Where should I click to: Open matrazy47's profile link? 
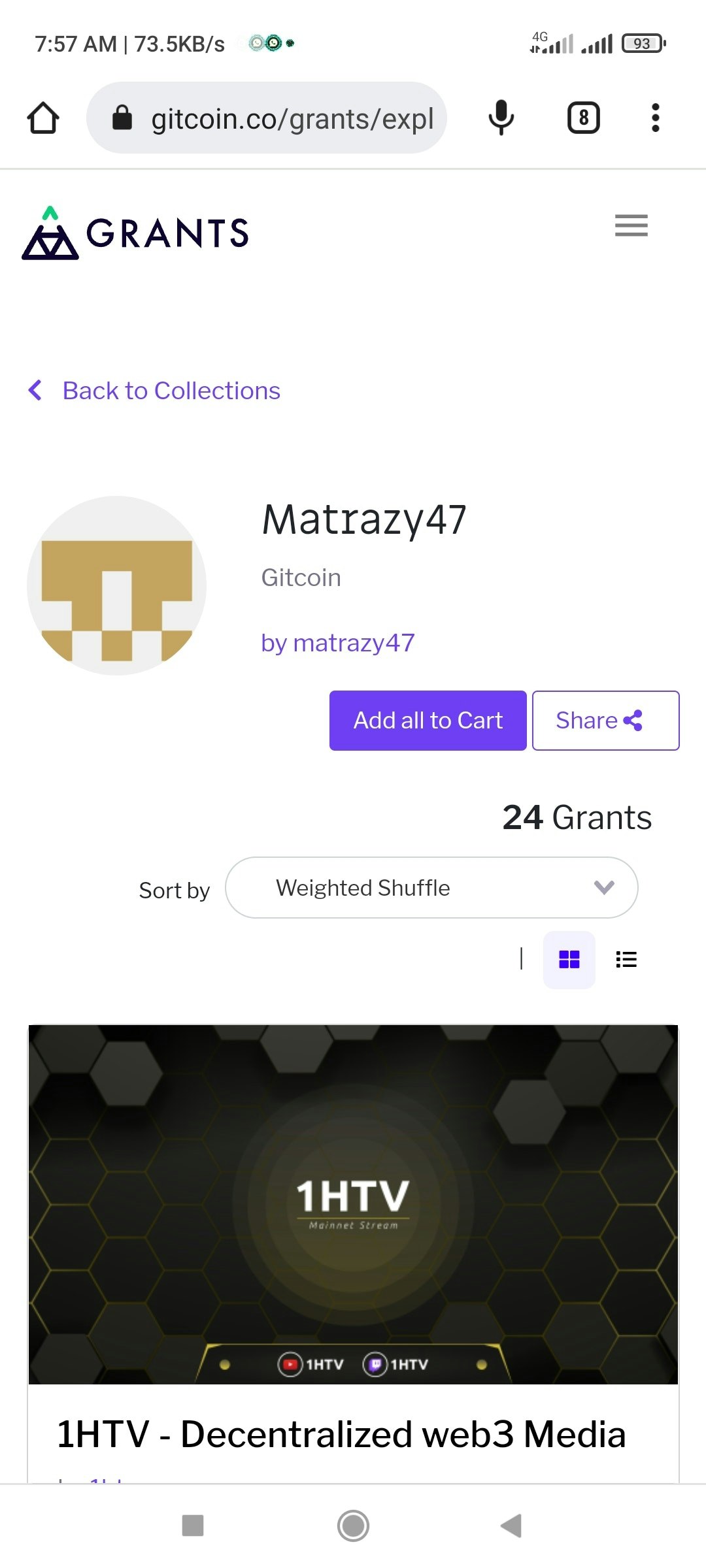point(337,643)
